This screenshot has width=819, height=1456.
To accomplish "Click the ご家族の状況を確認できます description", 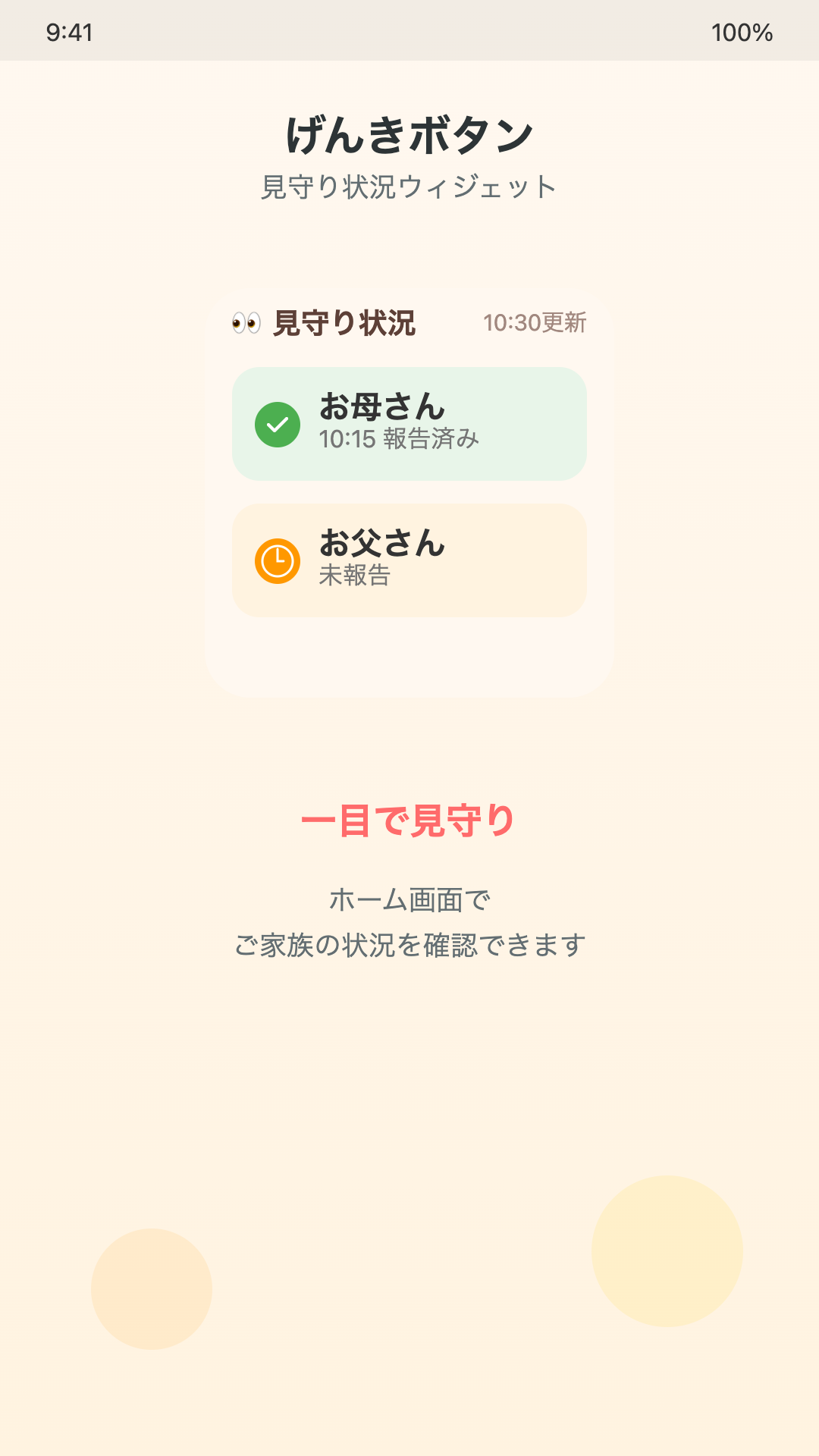I will click(409, 944).
